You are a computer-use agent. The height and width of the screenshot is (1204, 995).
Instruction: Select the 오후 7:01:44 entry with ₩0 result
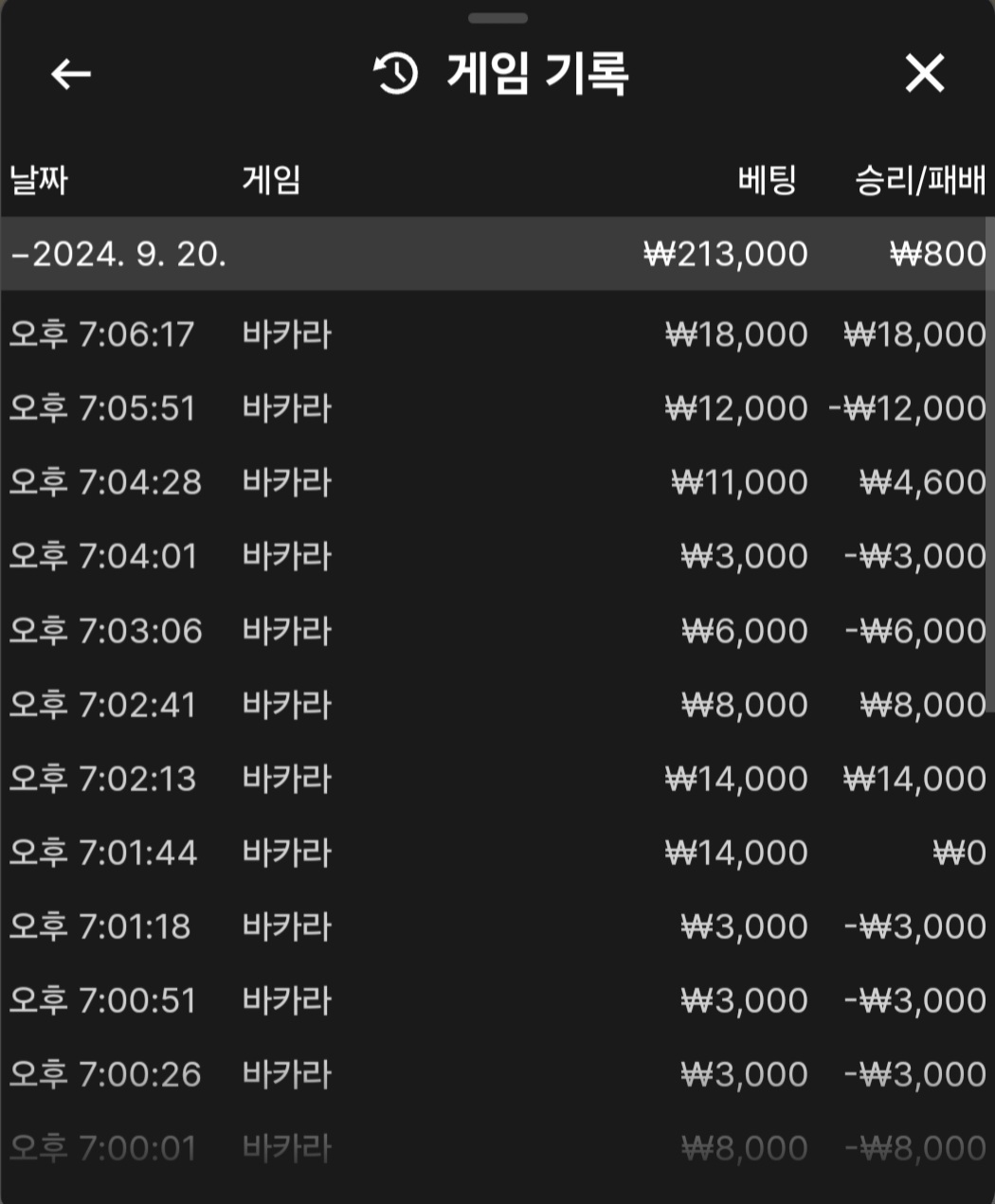[497, 852]
